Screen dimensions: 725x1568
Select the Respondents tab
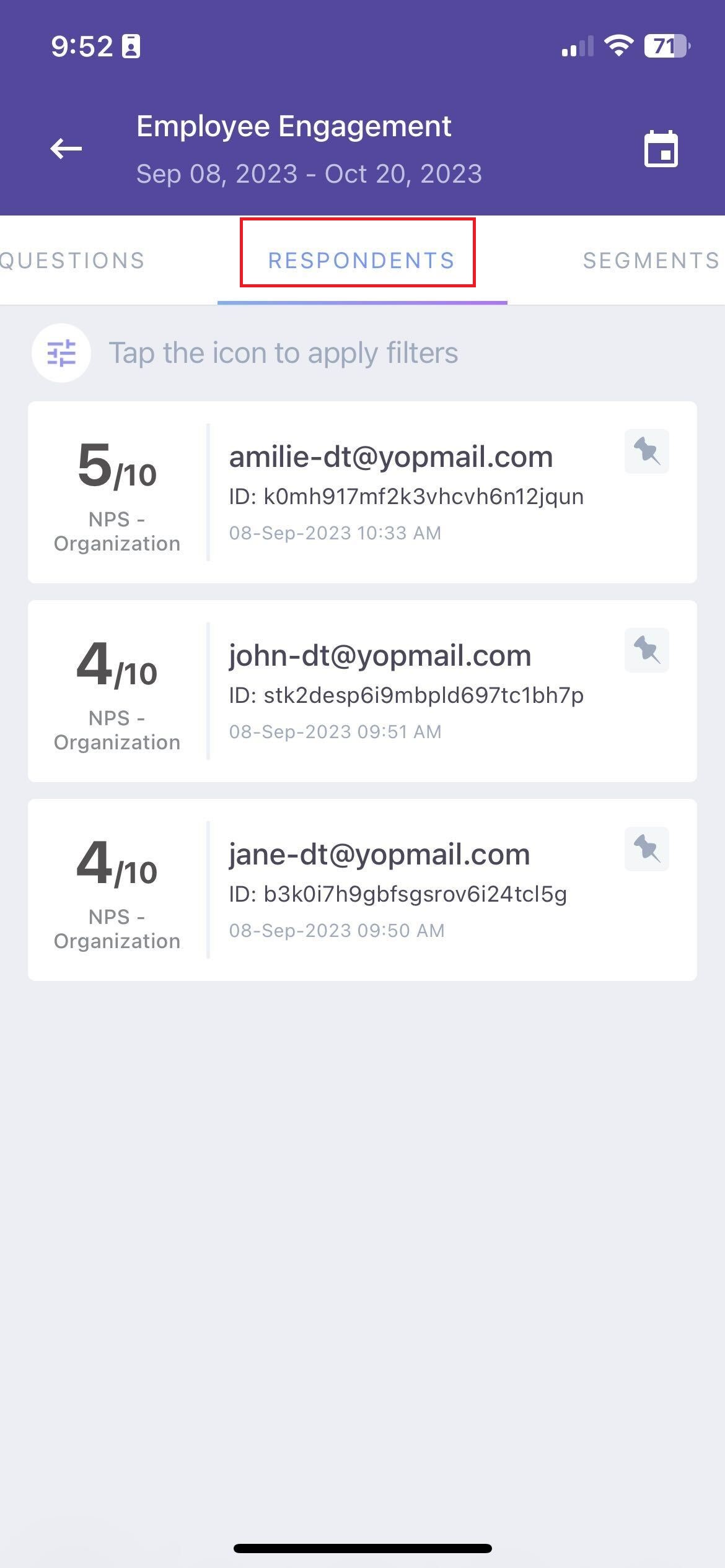361,261
